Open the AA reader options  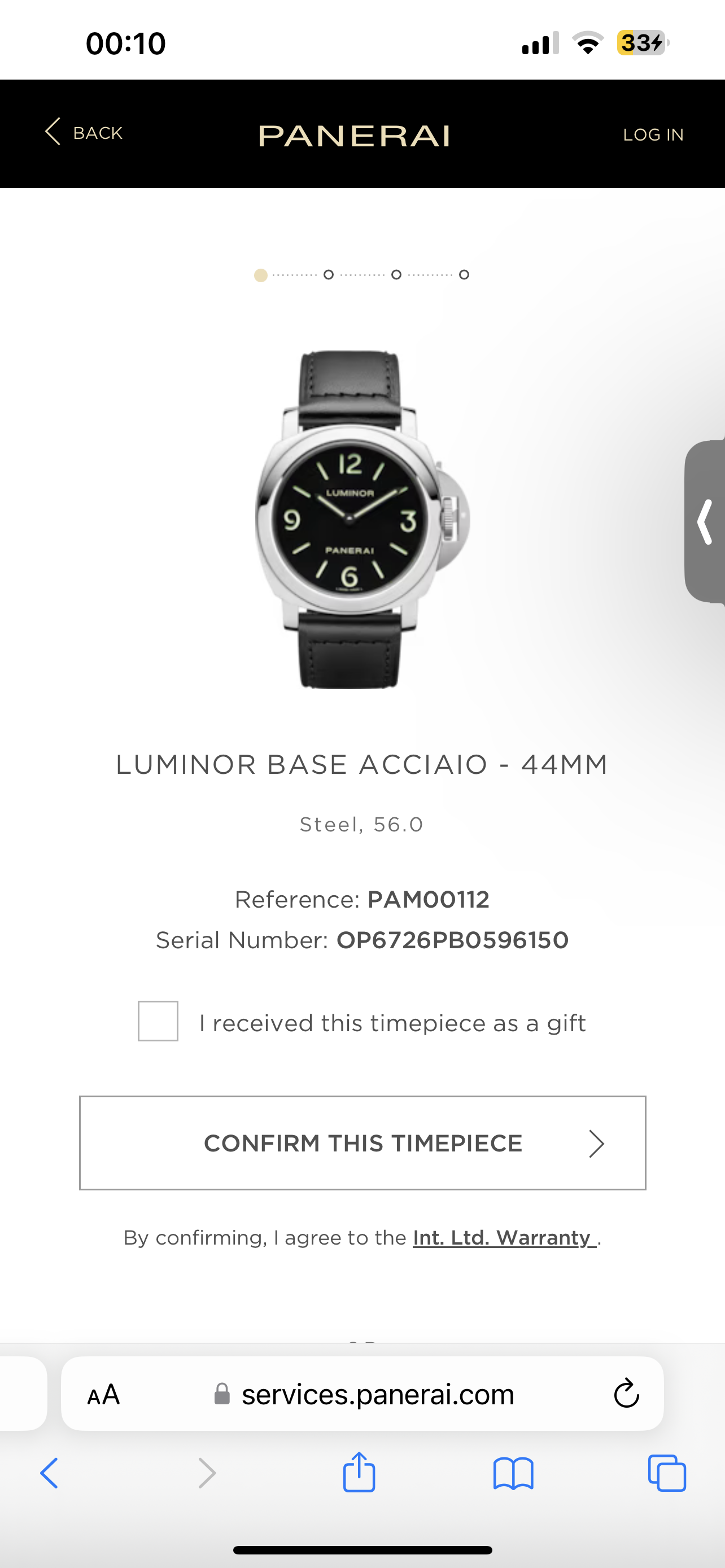tap(103, 1394)
